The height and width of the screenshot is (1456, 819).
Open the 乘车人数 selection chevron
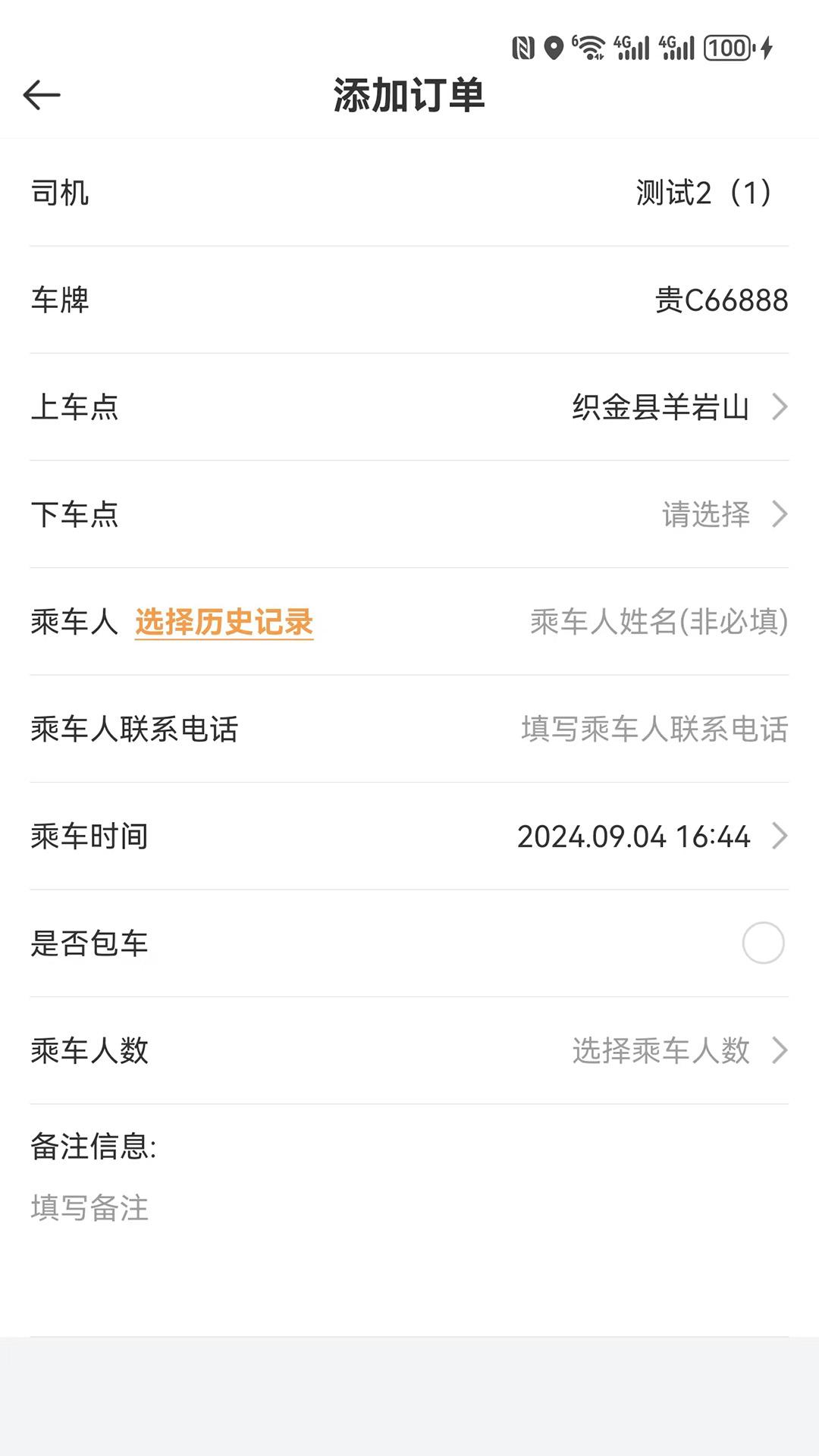(781, 1050)
